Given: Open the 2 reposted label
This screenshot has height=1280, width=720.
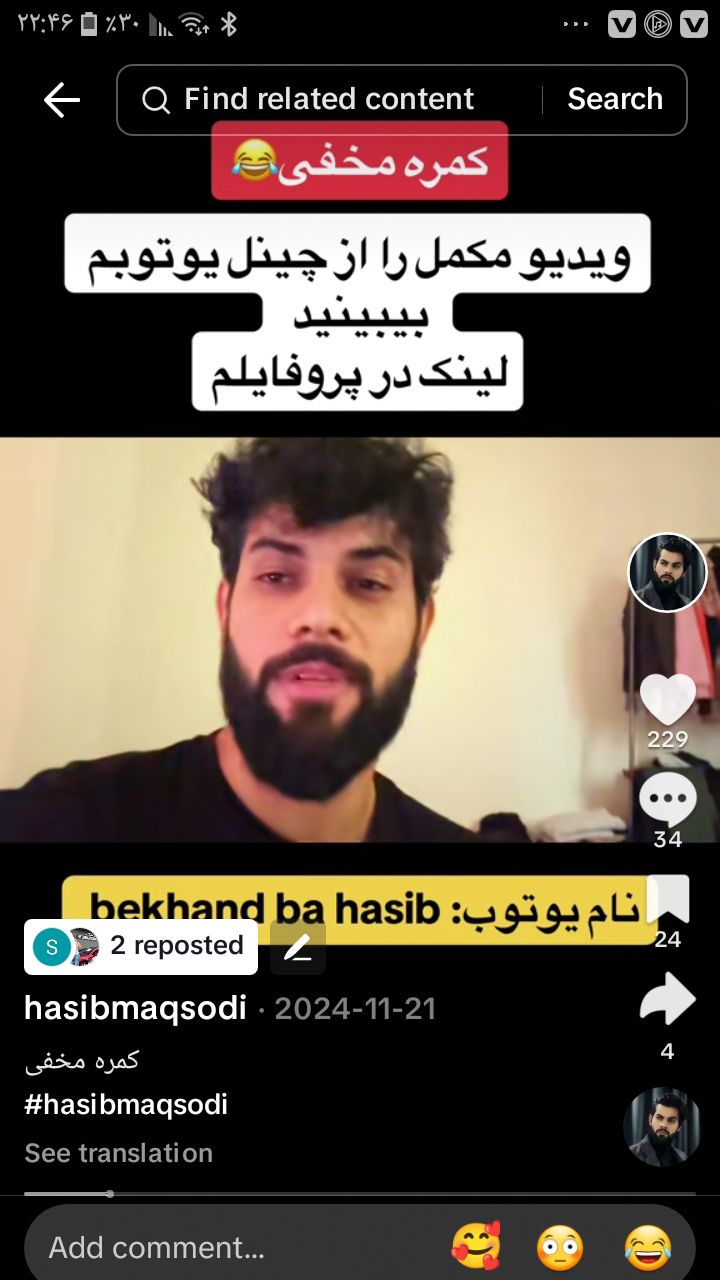Looking at the screenshot, I should tap(141, 946).
